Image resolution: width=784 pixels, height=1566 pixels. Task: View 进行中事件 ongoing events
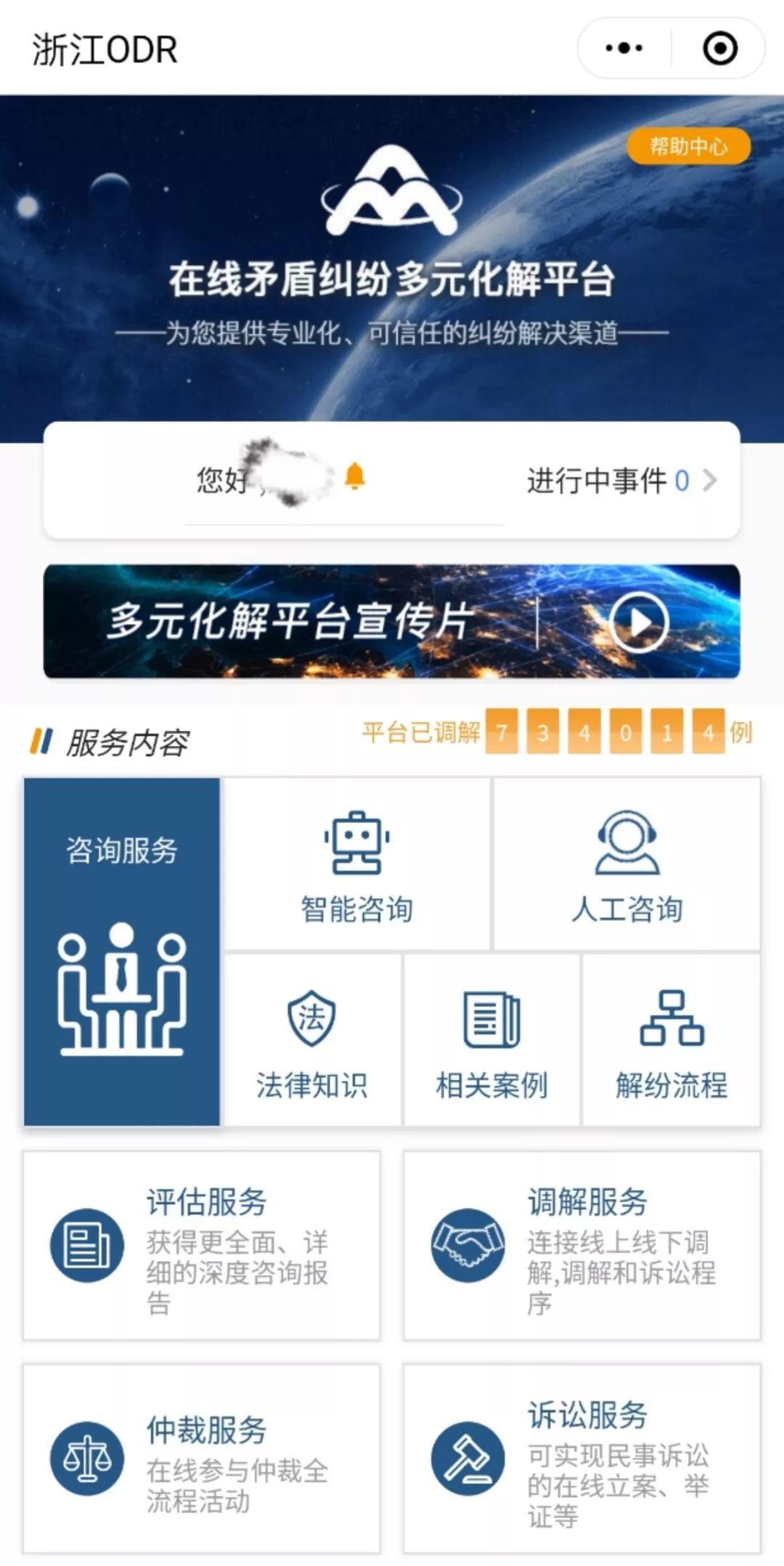click(x=621, y=481)
